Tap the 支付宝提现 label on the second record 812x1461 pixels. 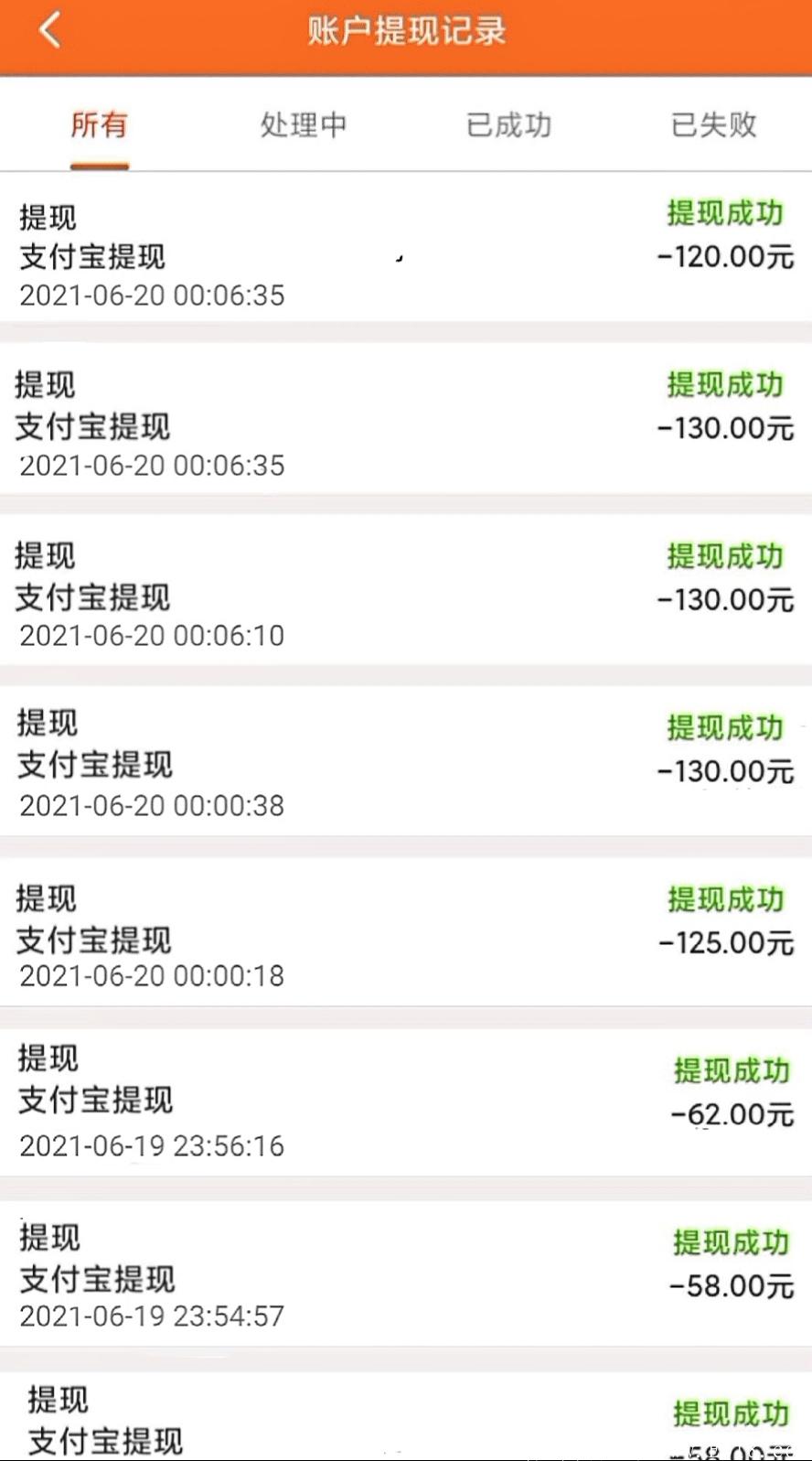(91, 427)
